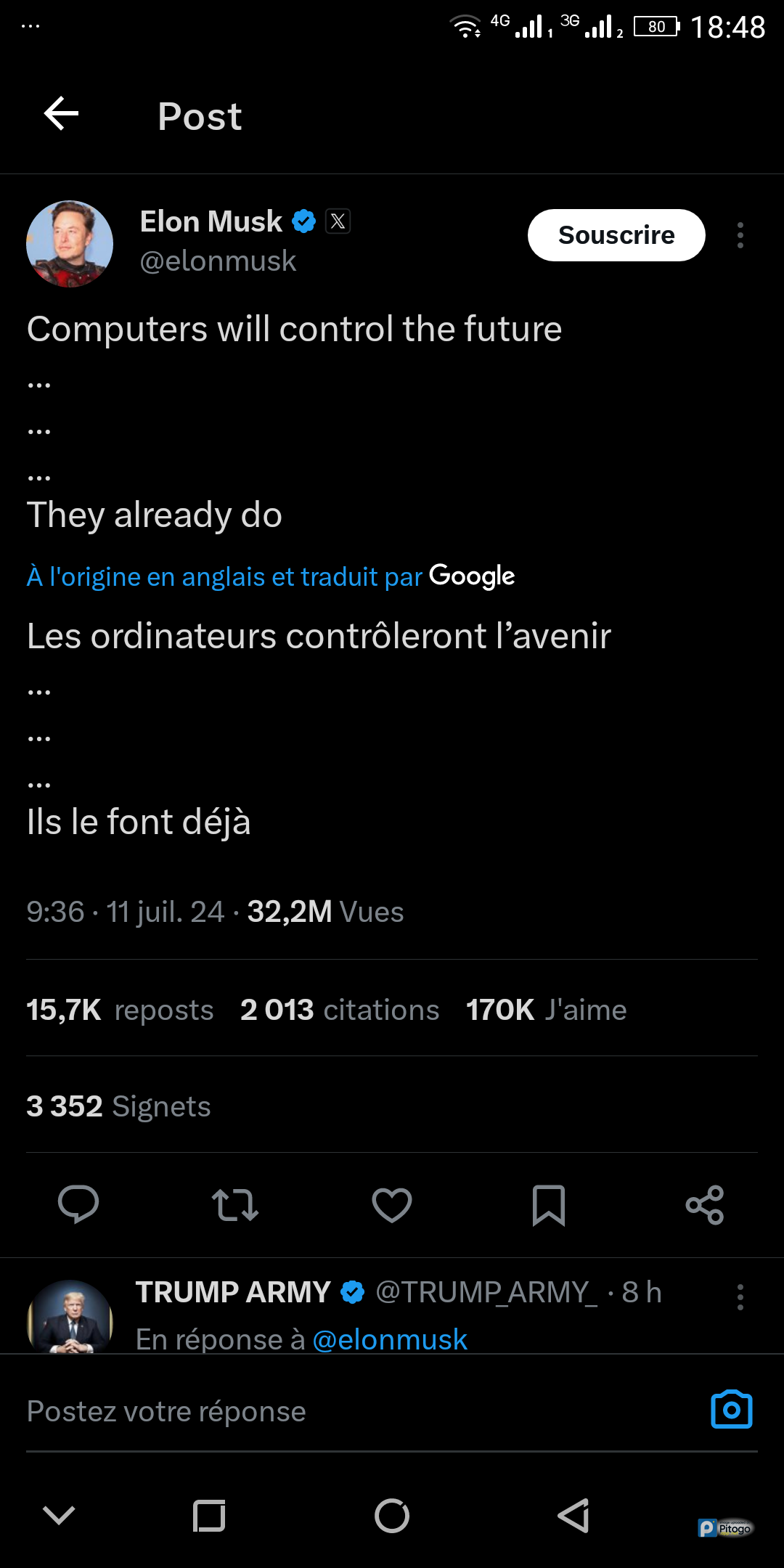Like the post with the heart icon
This screenshot has width=784, height=1568.
click(392, 1205)
